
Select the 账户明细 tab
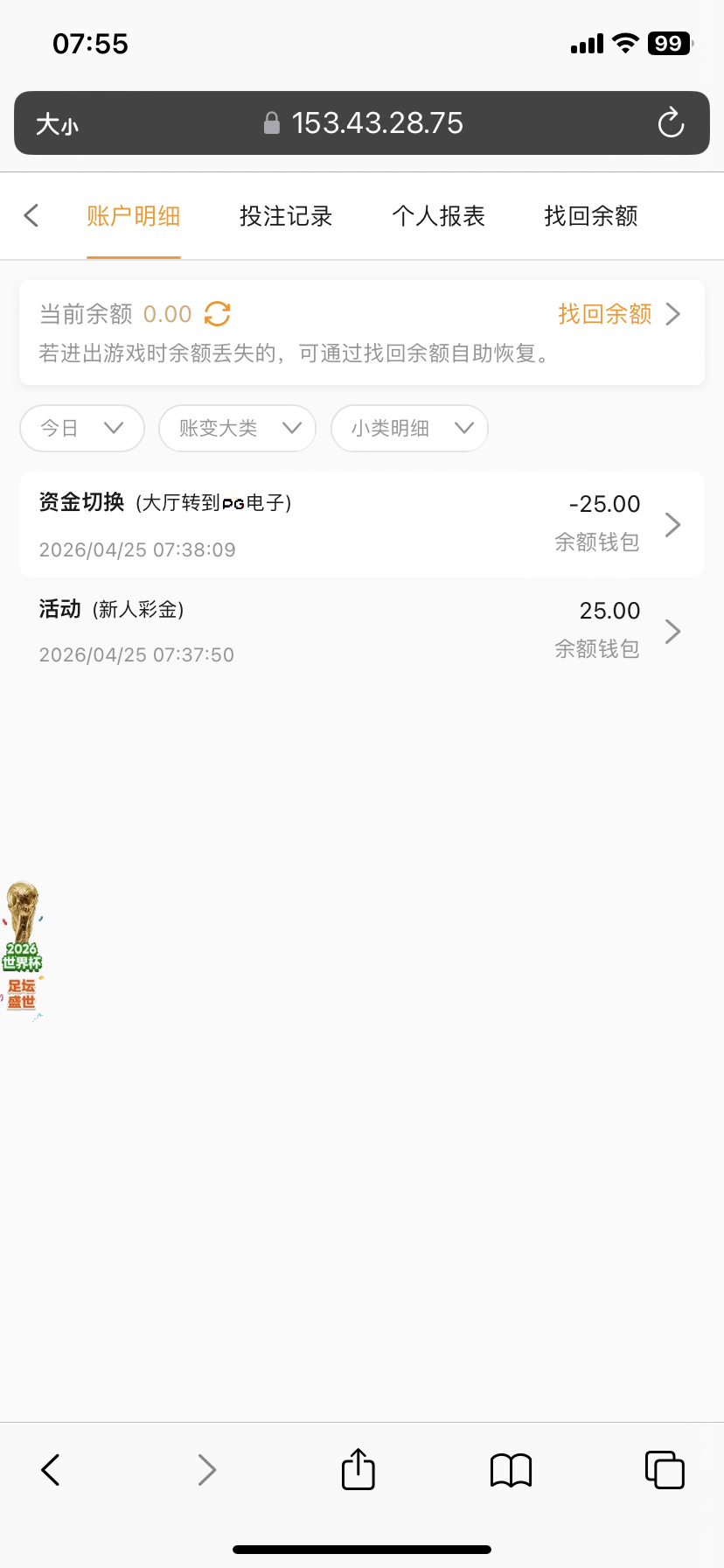(x=134, y=215)
